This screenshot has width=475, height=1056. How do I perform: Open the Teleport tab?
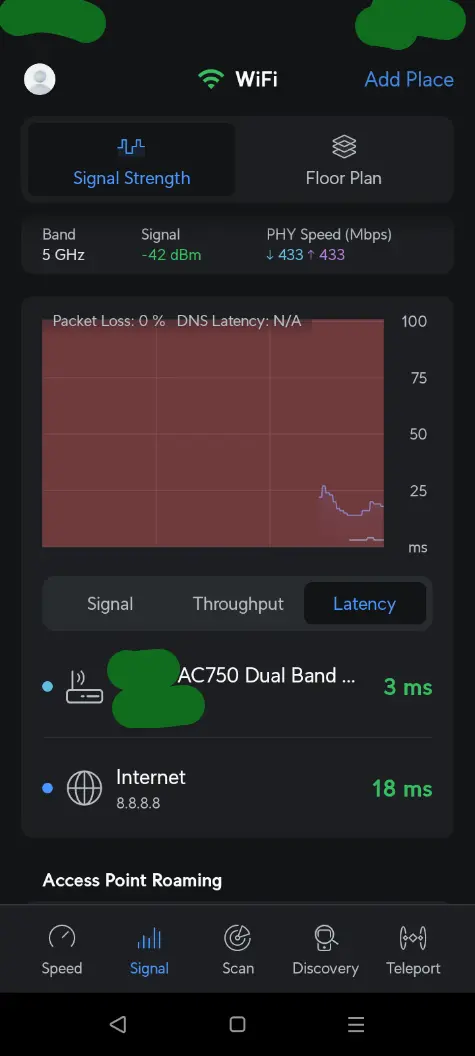pos(413,950)
